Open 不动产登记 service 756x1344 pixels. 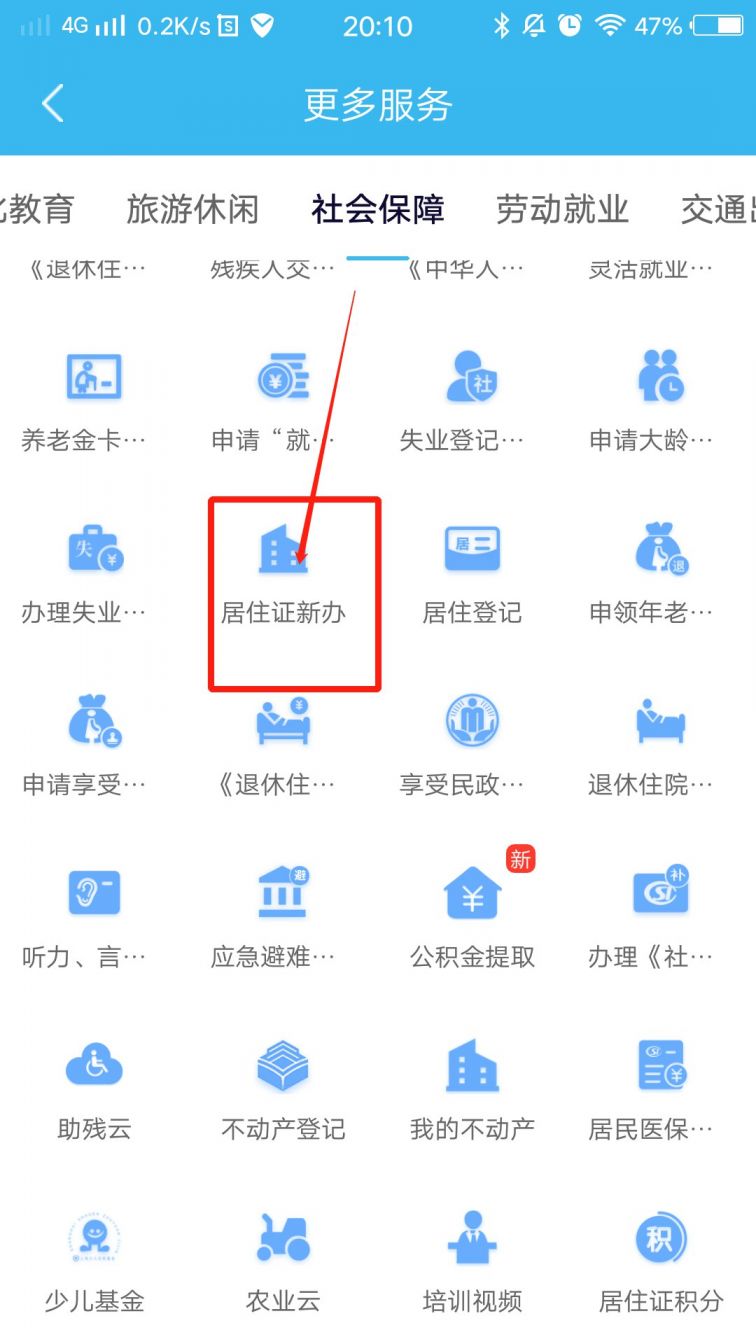pos(283,1092)
